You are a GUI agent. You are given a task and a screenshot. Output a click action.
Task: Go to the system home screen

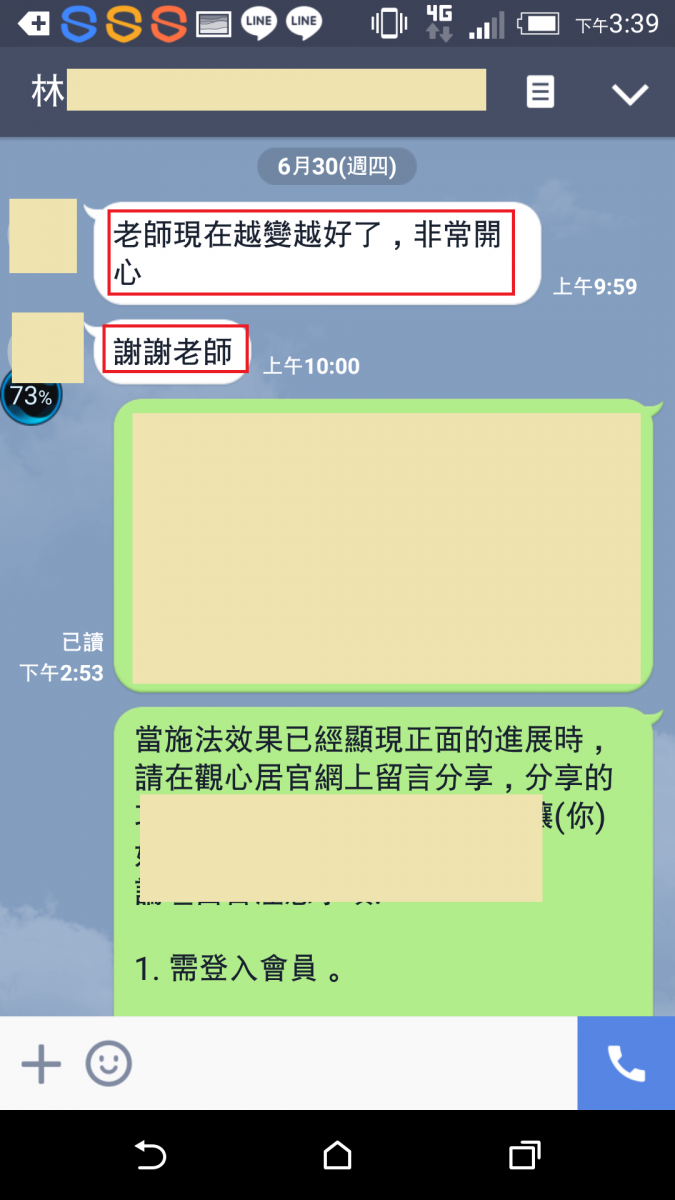click(x=338, y=1156)
